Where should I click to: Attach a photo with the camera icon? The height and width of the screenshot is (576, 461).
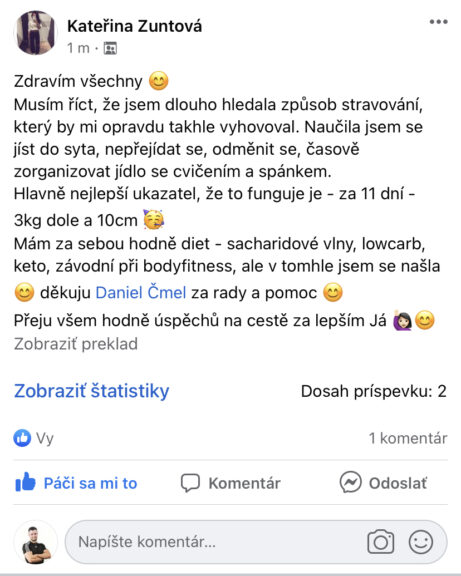pyautogui.click(x=381, y=542)
